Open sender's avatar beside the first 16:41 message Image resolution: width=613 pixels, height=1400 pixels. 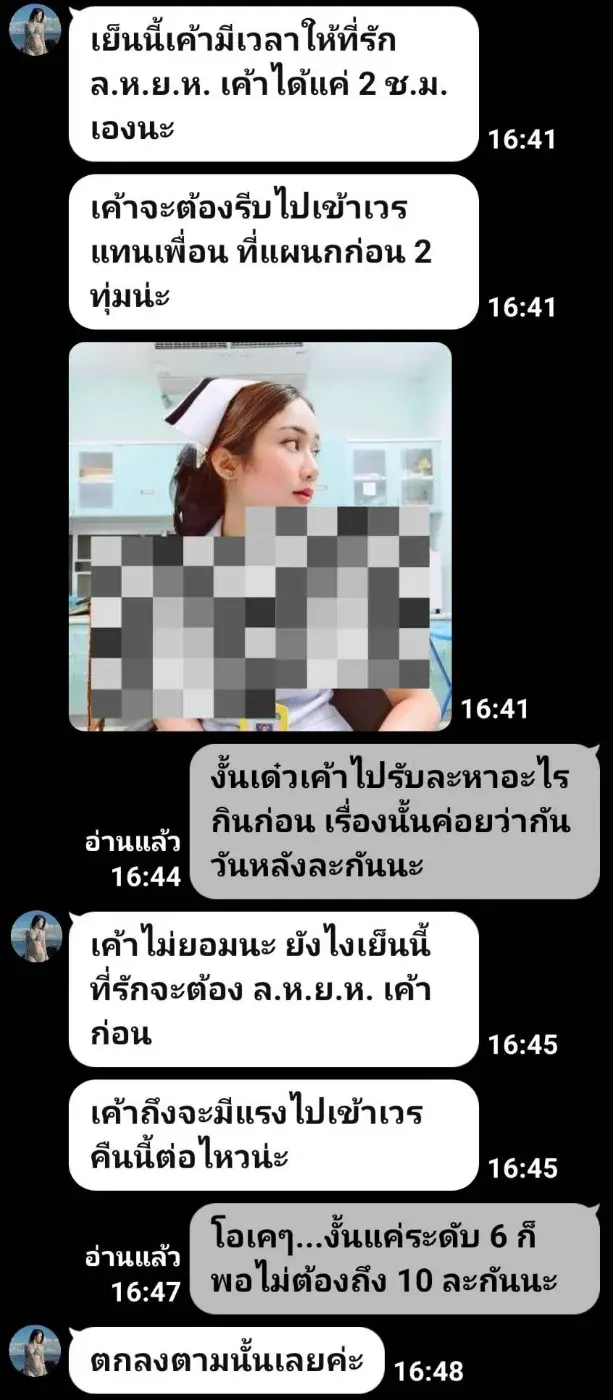pyautogui.click(x=35, y=30)
